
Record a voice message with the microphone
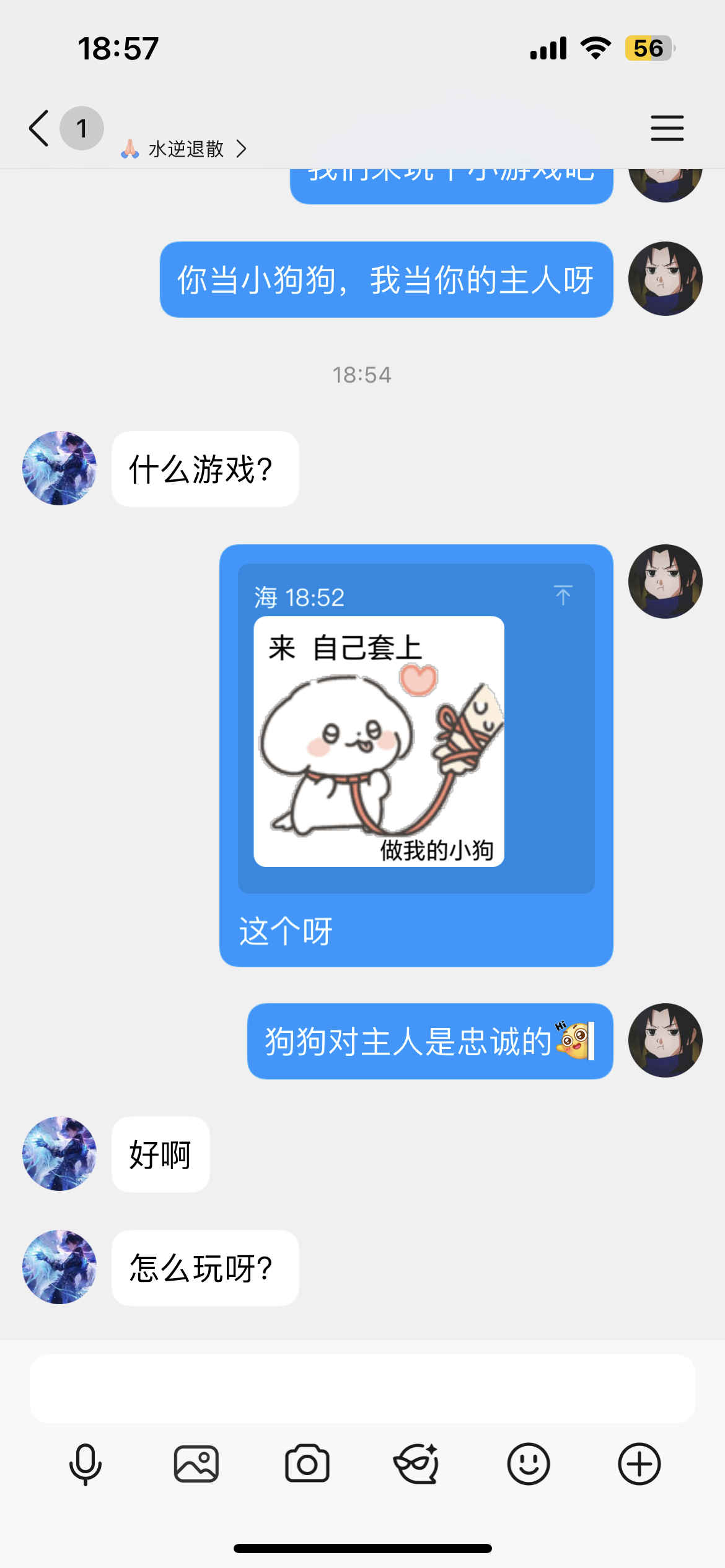point(86,1465)
